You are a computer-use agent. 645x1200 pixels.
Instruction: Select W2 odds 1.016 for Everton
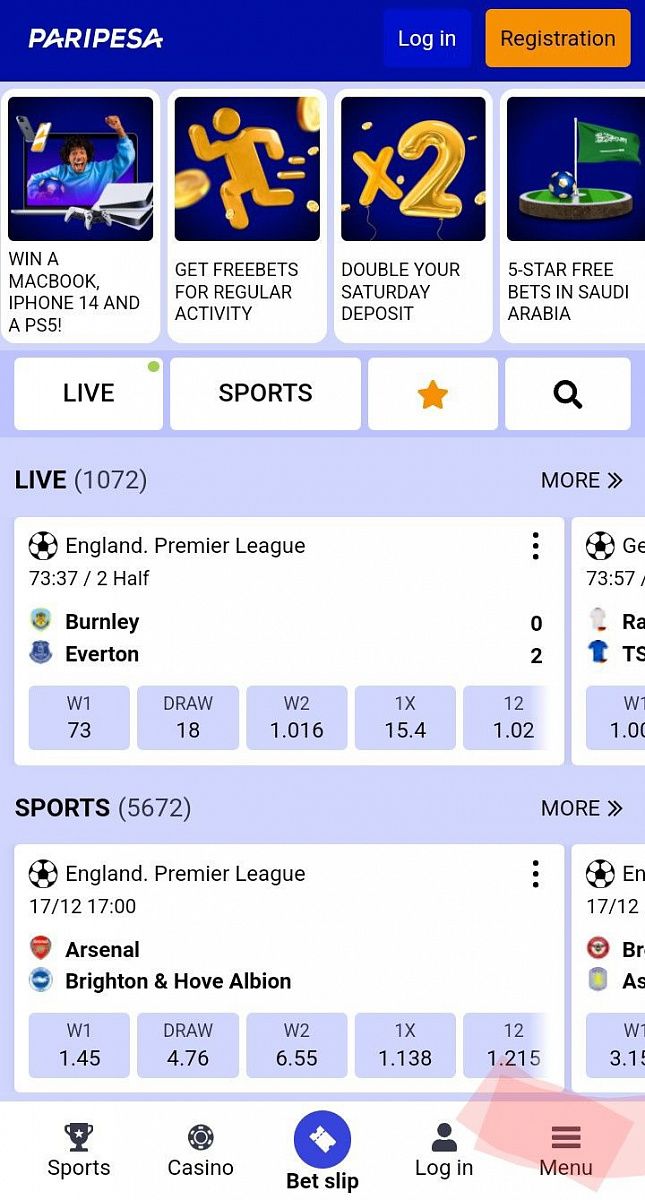pos(296,718)
